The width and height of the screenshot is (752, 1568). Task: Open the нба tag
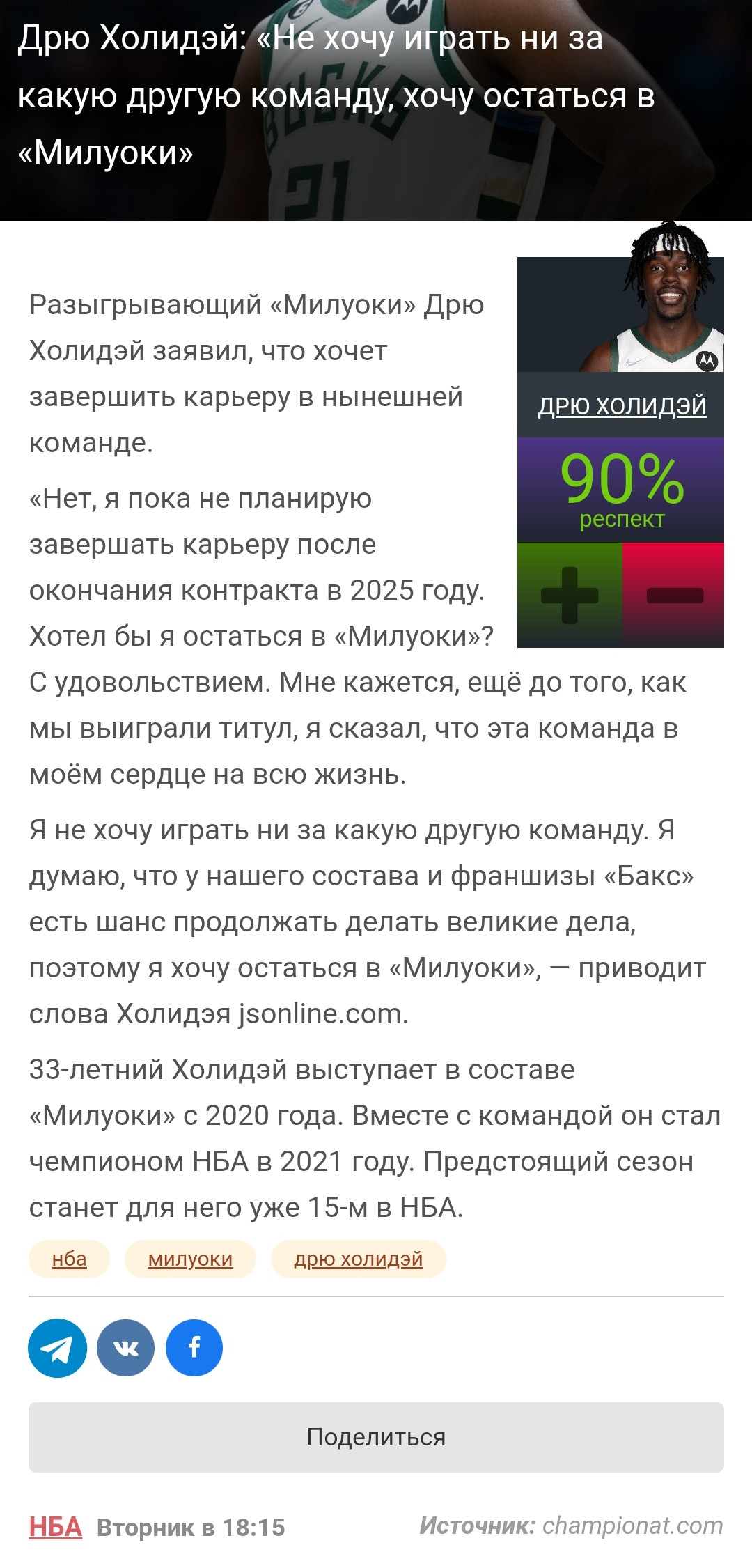pos(69,1259)
